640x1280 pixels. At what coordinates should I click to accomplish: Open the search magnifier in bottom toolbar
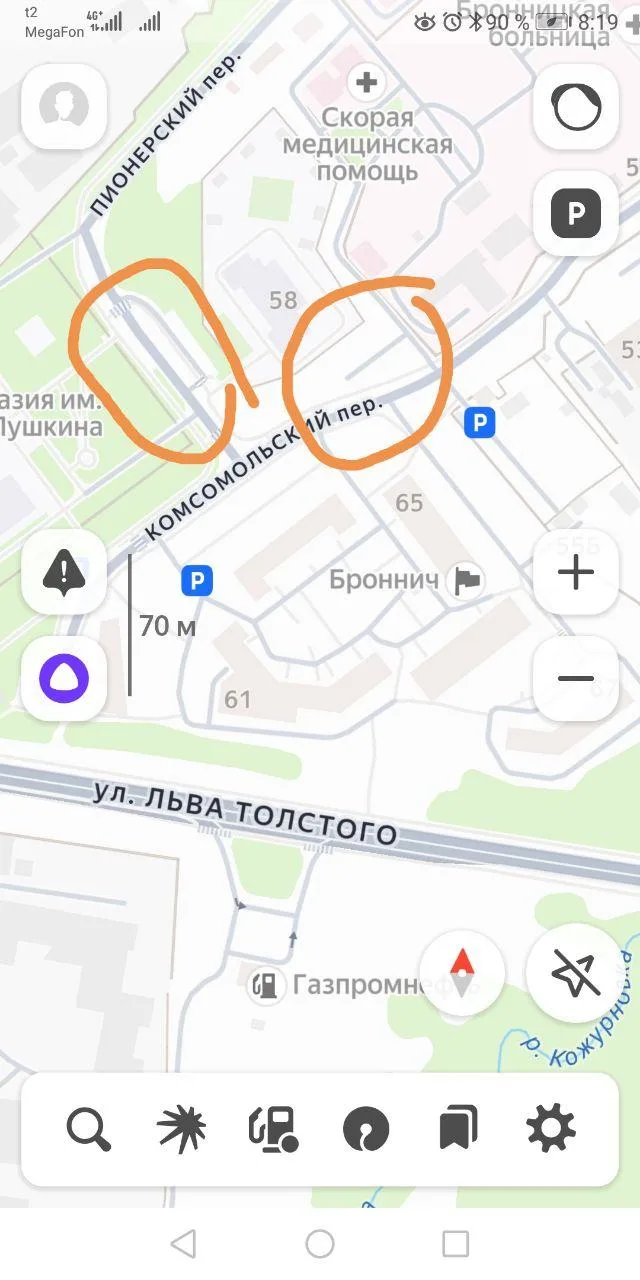pos(88,1129)
